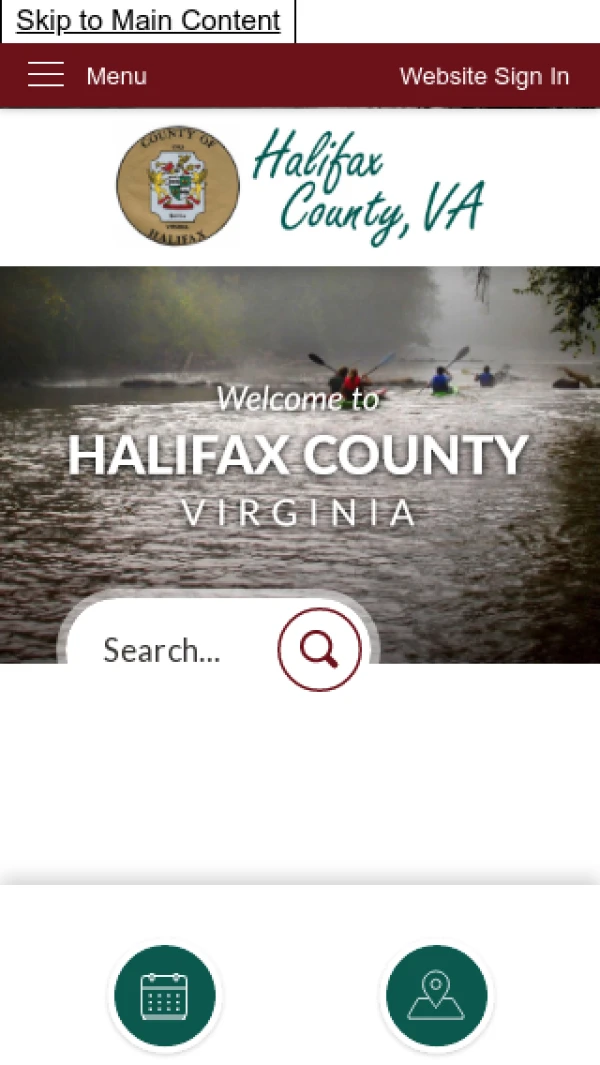The width and height of the screenshot is (600, 1065).
Task: Submit search with the magnifier button
Action: click(x=319, y=650)
